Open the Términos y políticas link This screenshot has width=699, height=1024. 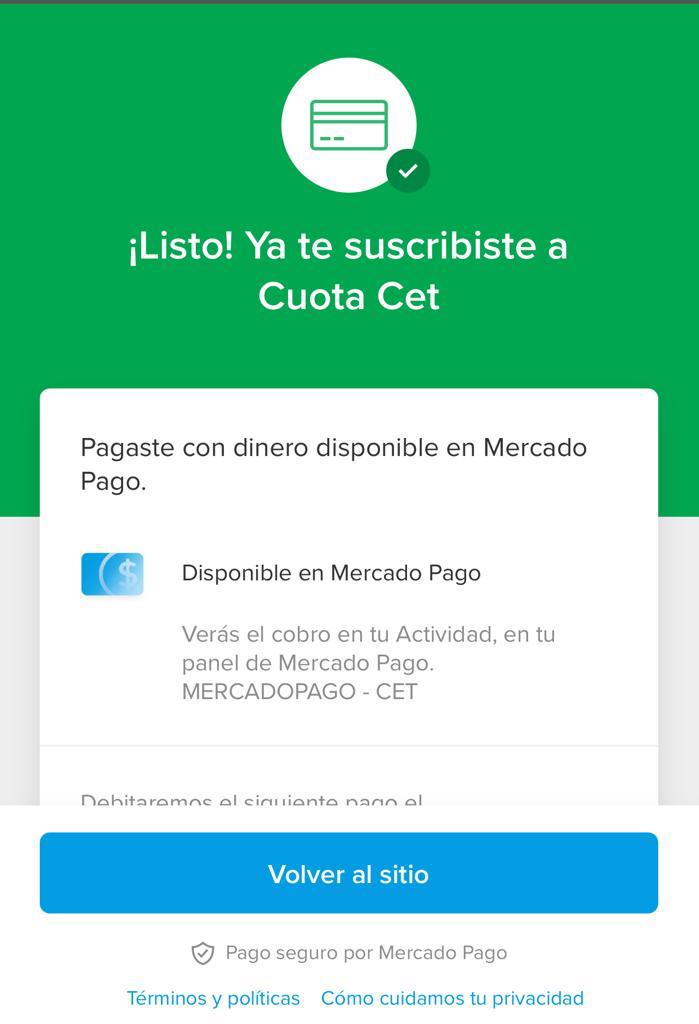pyautogui.click(x=213, y=998)
